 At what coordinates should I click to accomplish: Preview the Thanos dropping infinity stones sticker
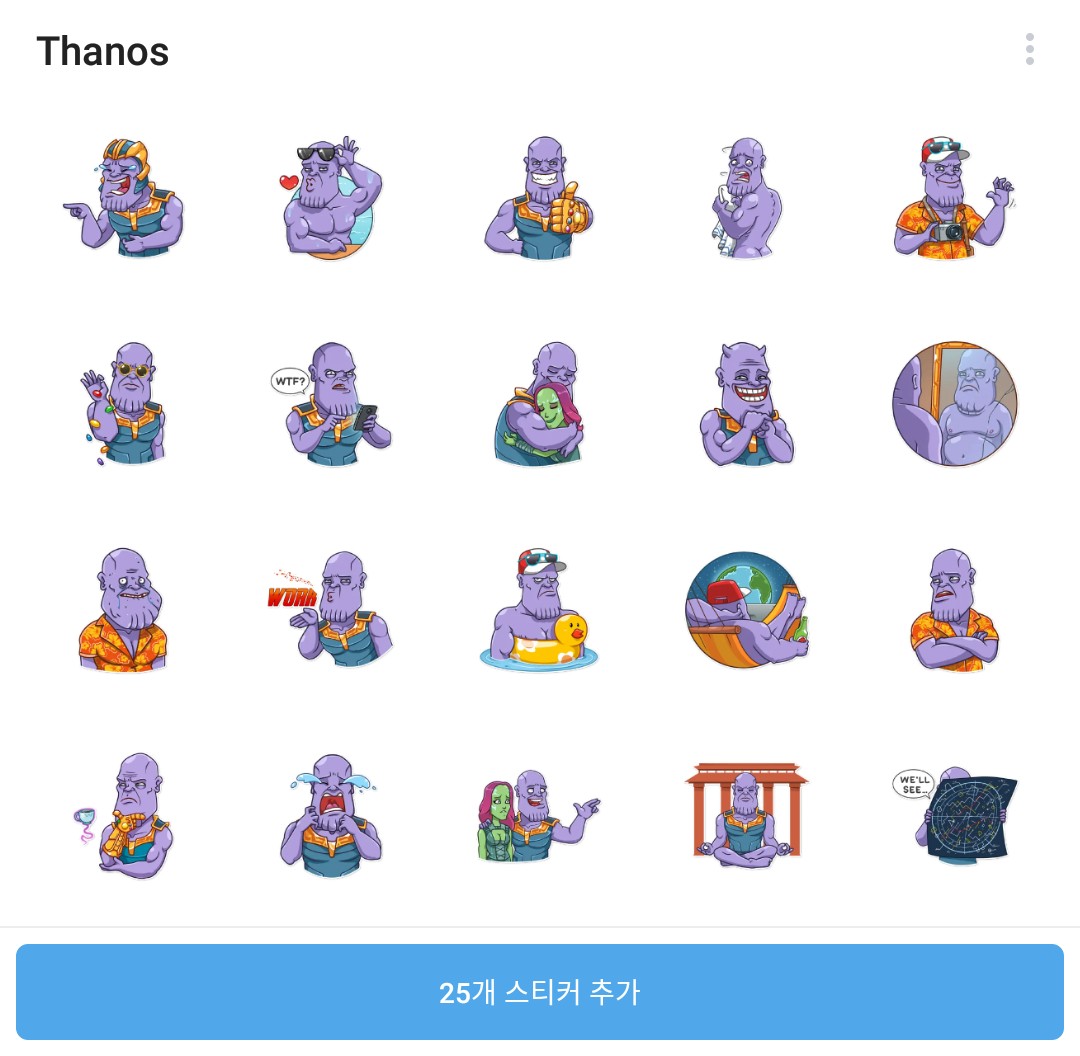click(124, 404)
